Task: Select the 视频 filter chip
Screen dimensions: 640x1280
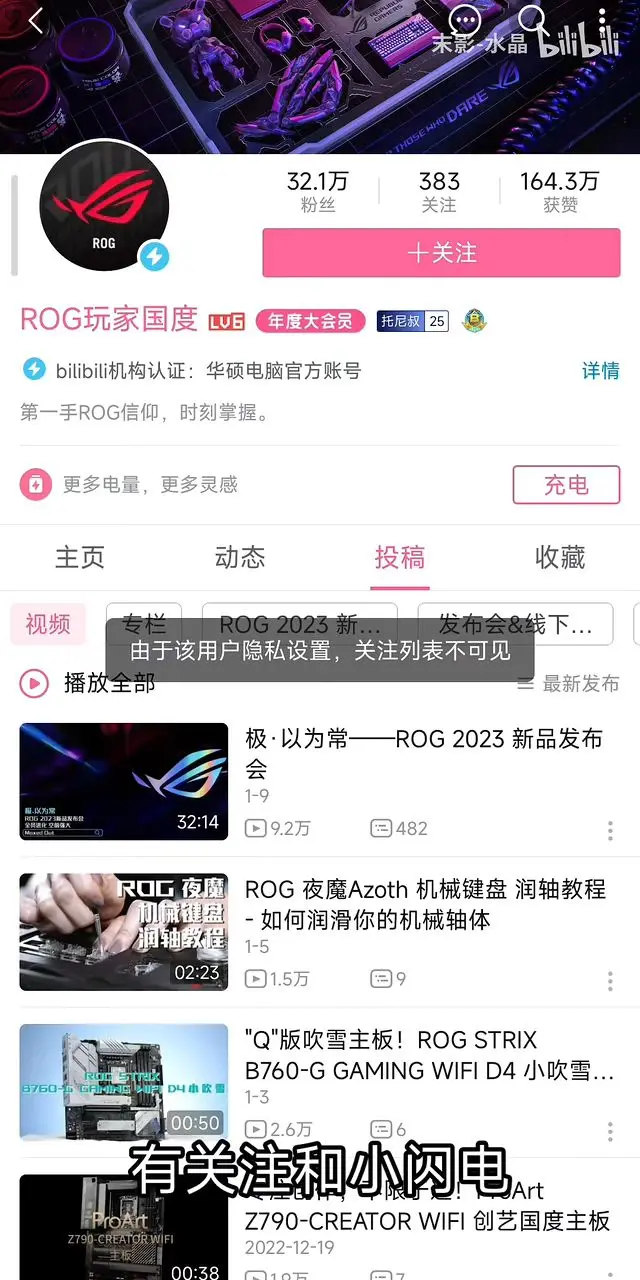Action: tap(48, 625)
